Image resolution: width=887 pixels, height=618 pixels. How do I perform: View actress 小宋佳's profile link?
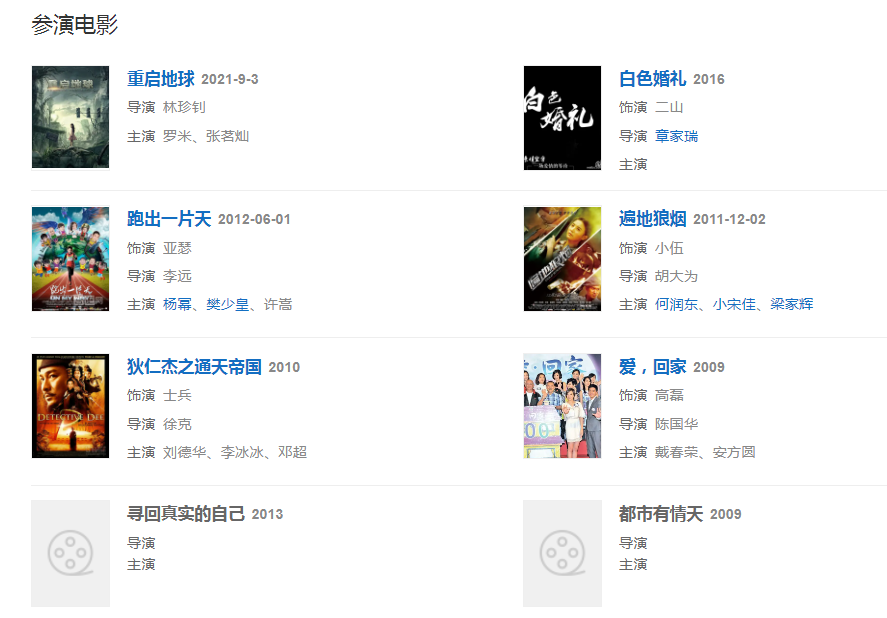coord(734,304)
